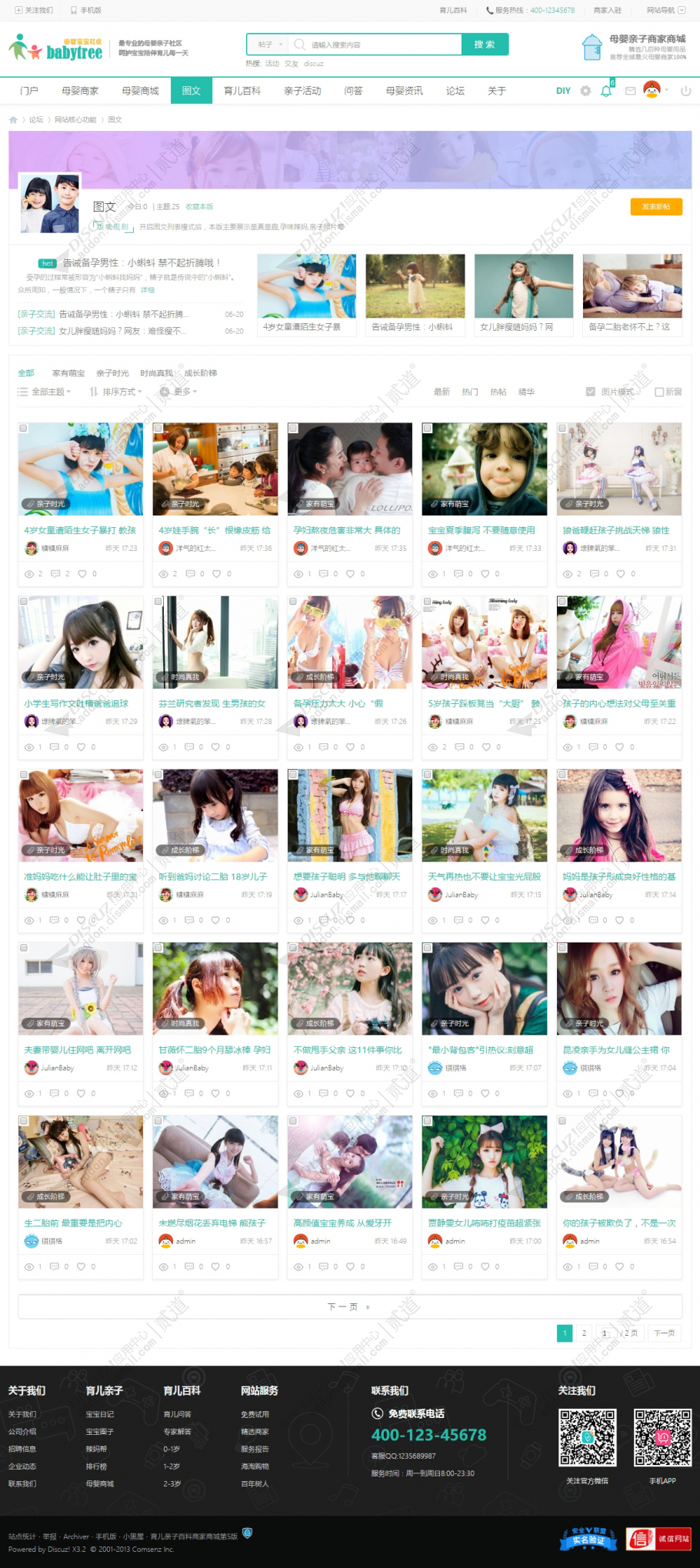
Task: Tap the 发表新帖 new post button
Action: tap(655, 206)
